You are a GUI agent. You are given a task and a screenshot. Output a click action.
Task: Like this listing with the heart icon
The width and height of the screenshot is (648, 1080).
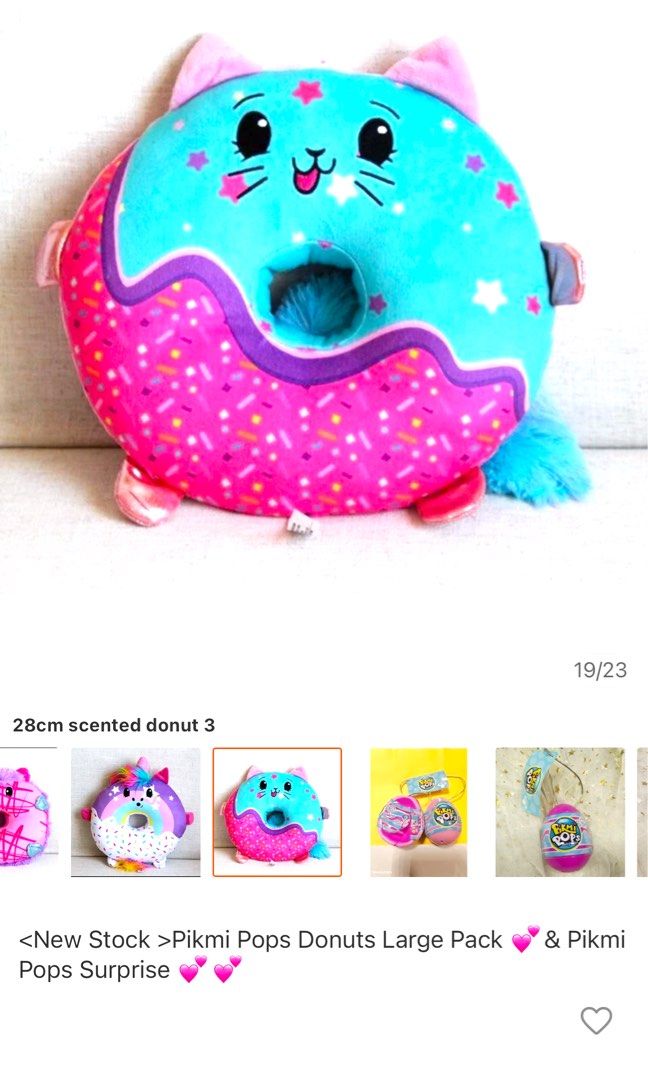point(596,1020)
